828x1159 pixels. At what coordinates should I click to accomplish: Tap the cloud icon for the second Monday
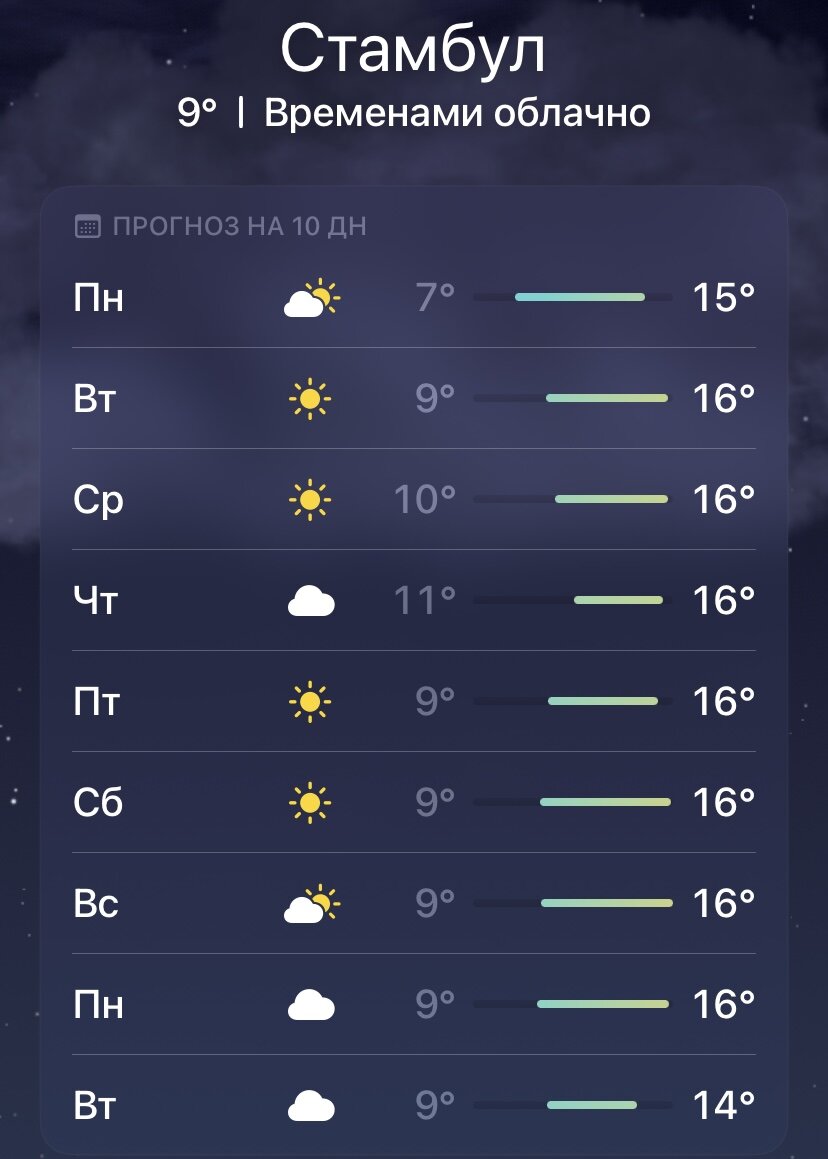(311, 1003)
